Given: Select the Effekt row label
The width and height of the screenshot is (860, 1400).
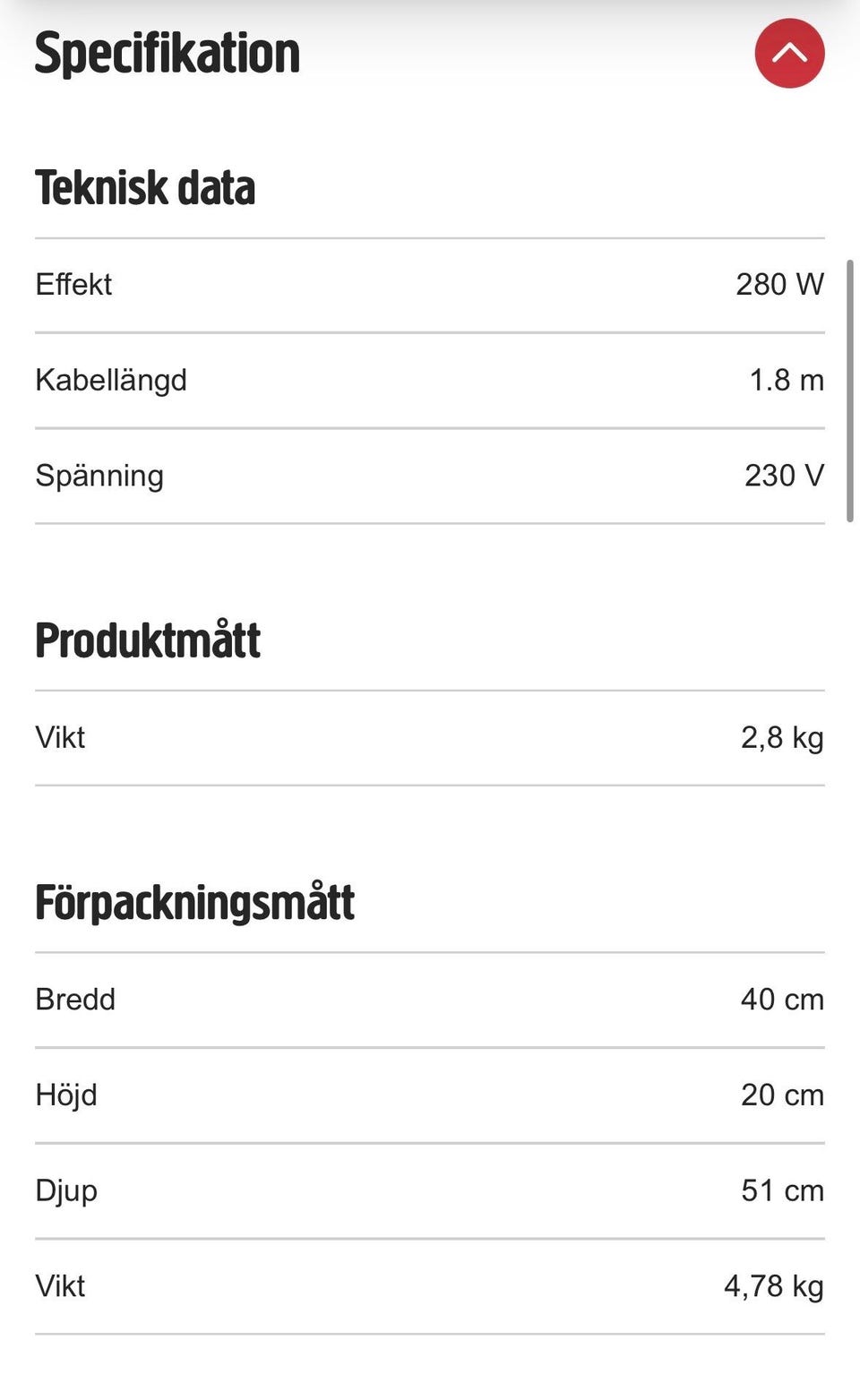Looking at the screenshot, I should (73, 284).
